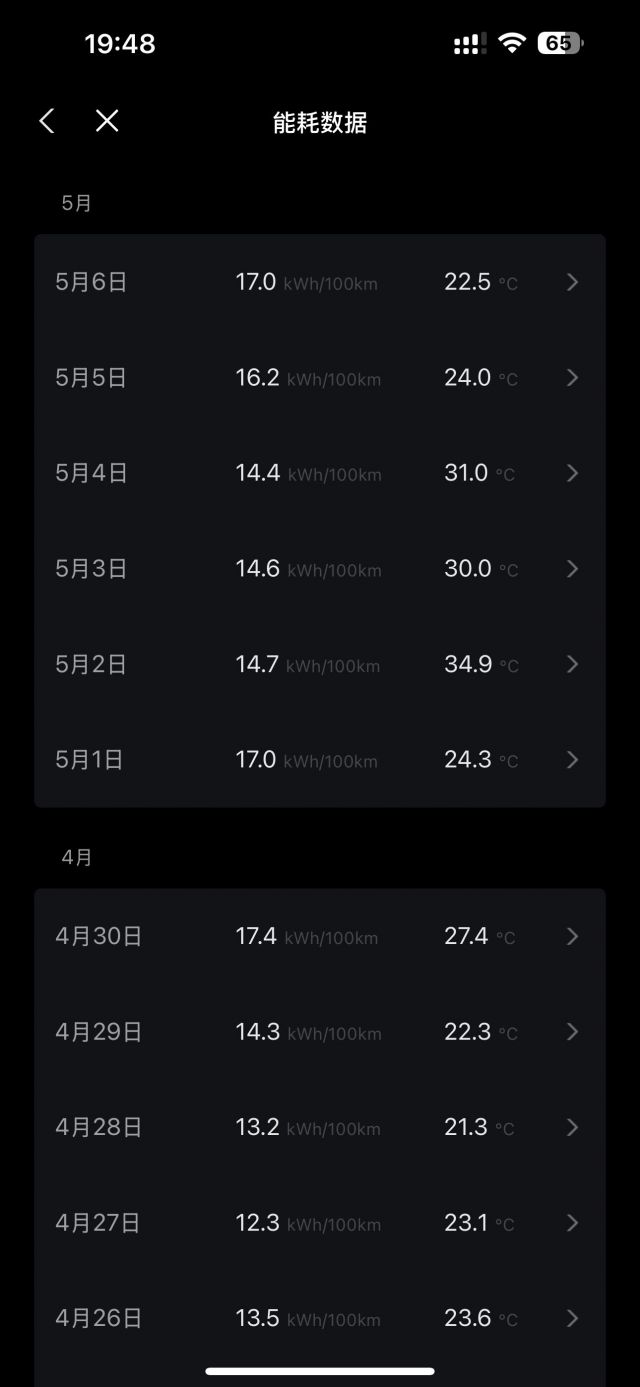Open the 4月30日 entry
The height and width of the screenshot is (1387, 640).
[x=320, y=936]
